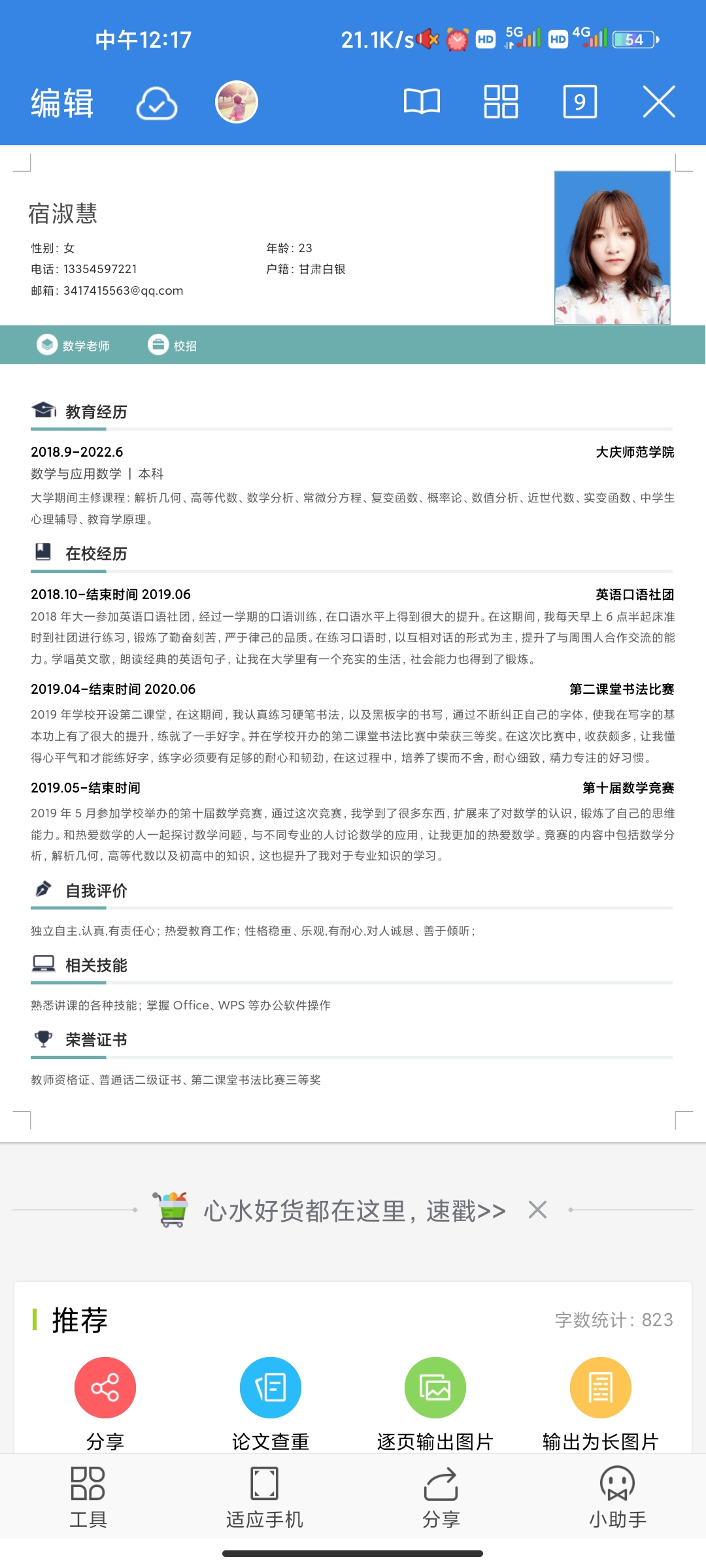Tap the 编辑 edit button
This screenshot has height=1568, width=706.
[x=63, y=103]
